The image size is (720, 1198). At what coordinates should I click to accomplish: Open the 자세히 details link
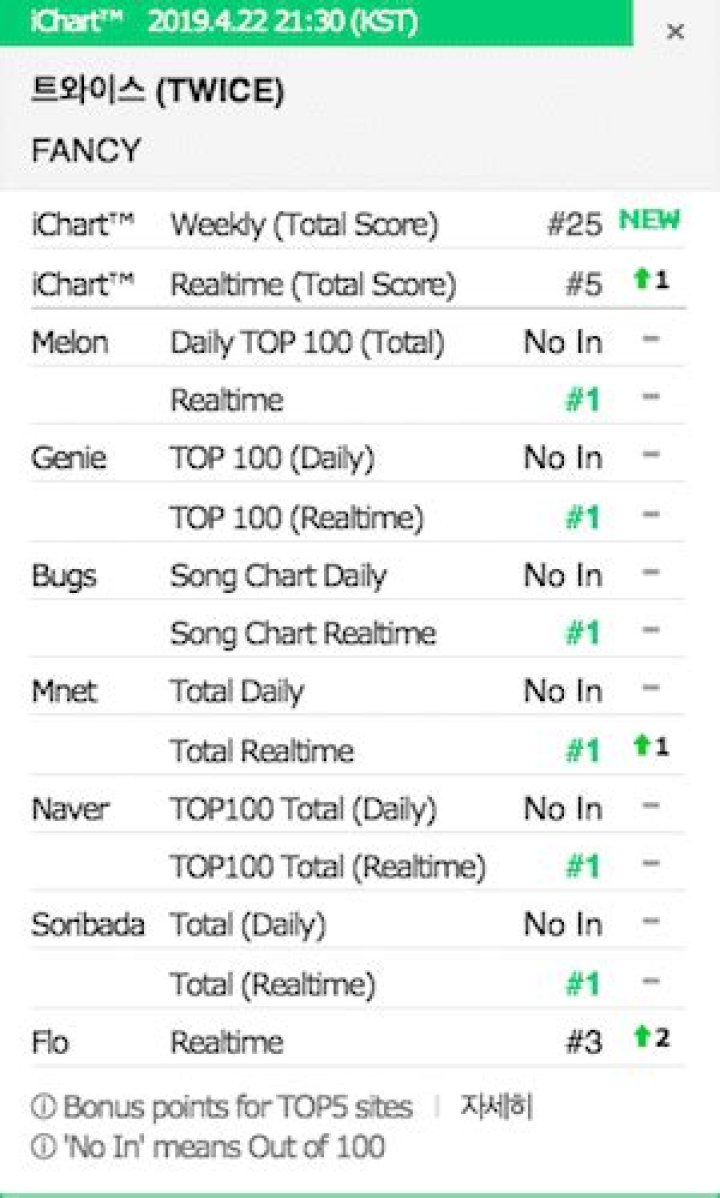(497, 1105)
